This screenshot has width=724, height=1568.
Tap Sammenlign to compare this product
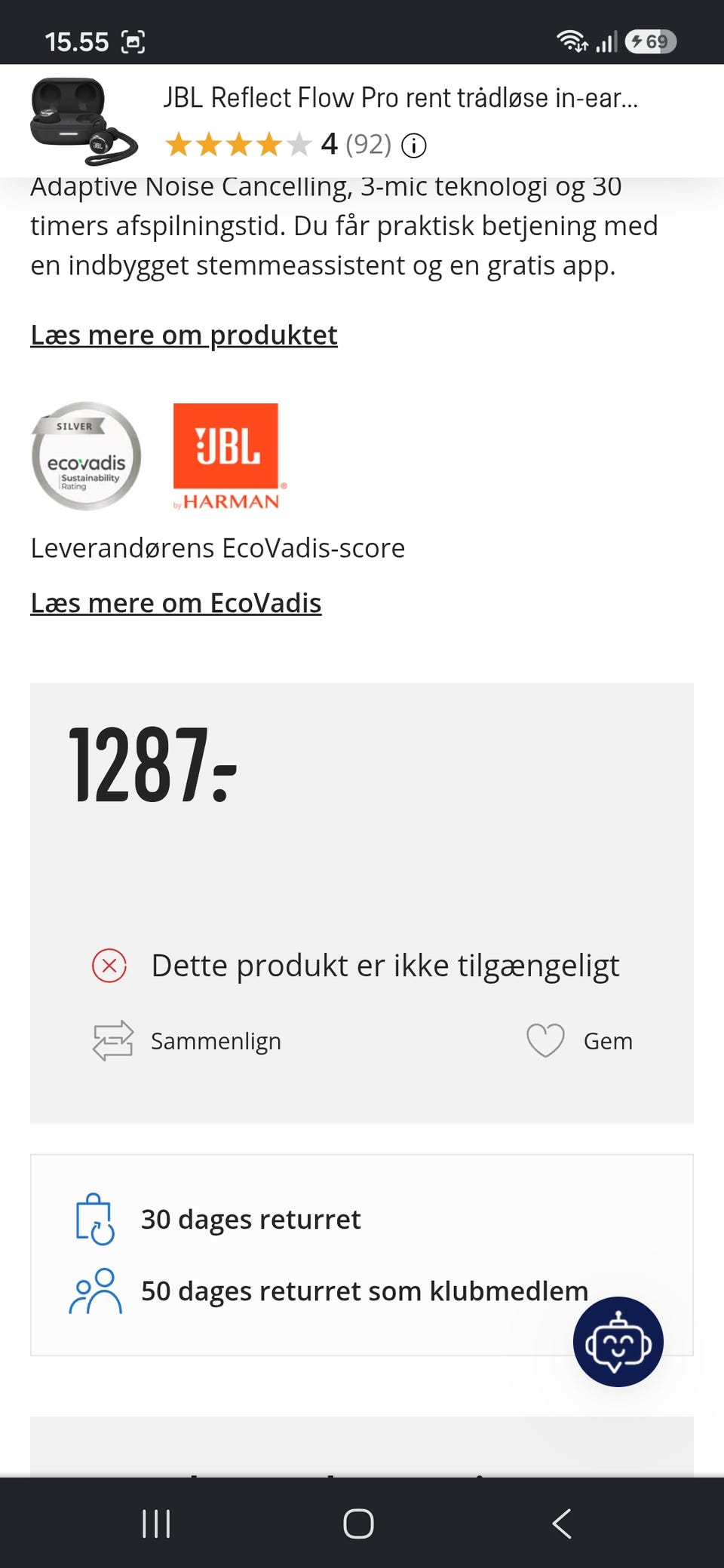pyautogui.click(x=186, y=1041)
